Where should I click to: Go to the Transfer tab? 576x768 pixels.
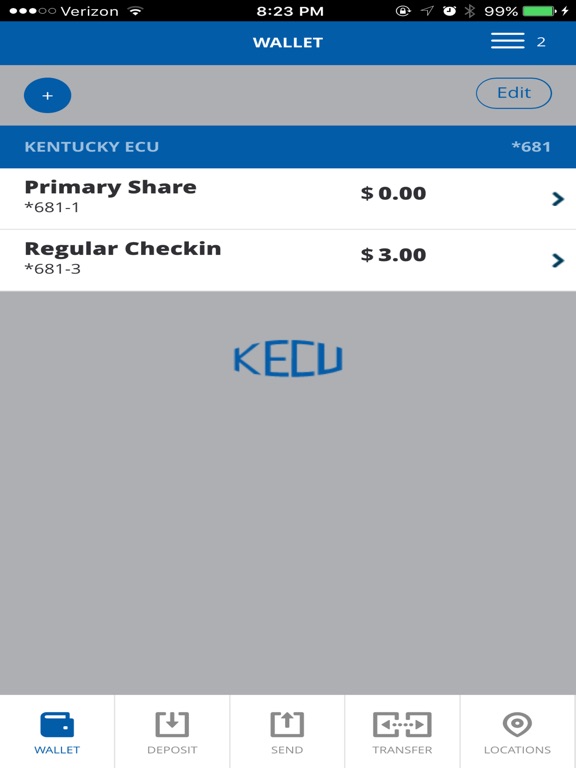[402, 732]
